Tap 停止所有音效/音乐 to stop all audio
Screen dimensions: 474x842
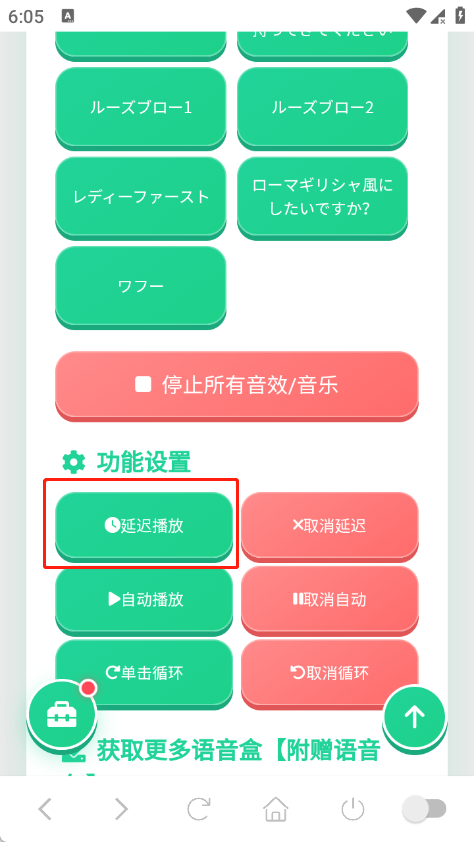(x=237, y=386)
